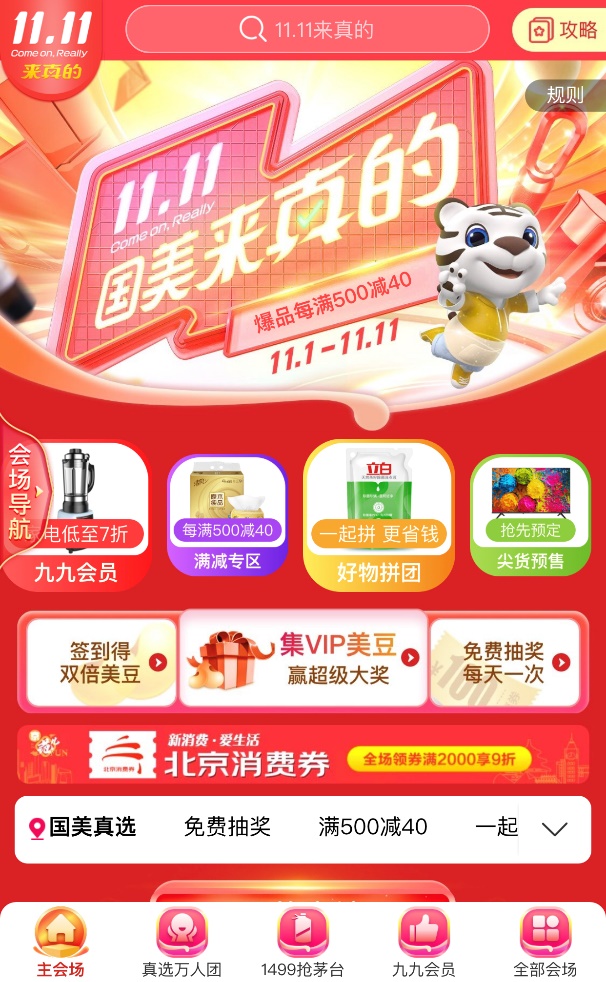Image resolution: width=606 pixels, height=982 pixels.
Task: Switch to 全部会场 bottom tab
Action: [545, 944]
